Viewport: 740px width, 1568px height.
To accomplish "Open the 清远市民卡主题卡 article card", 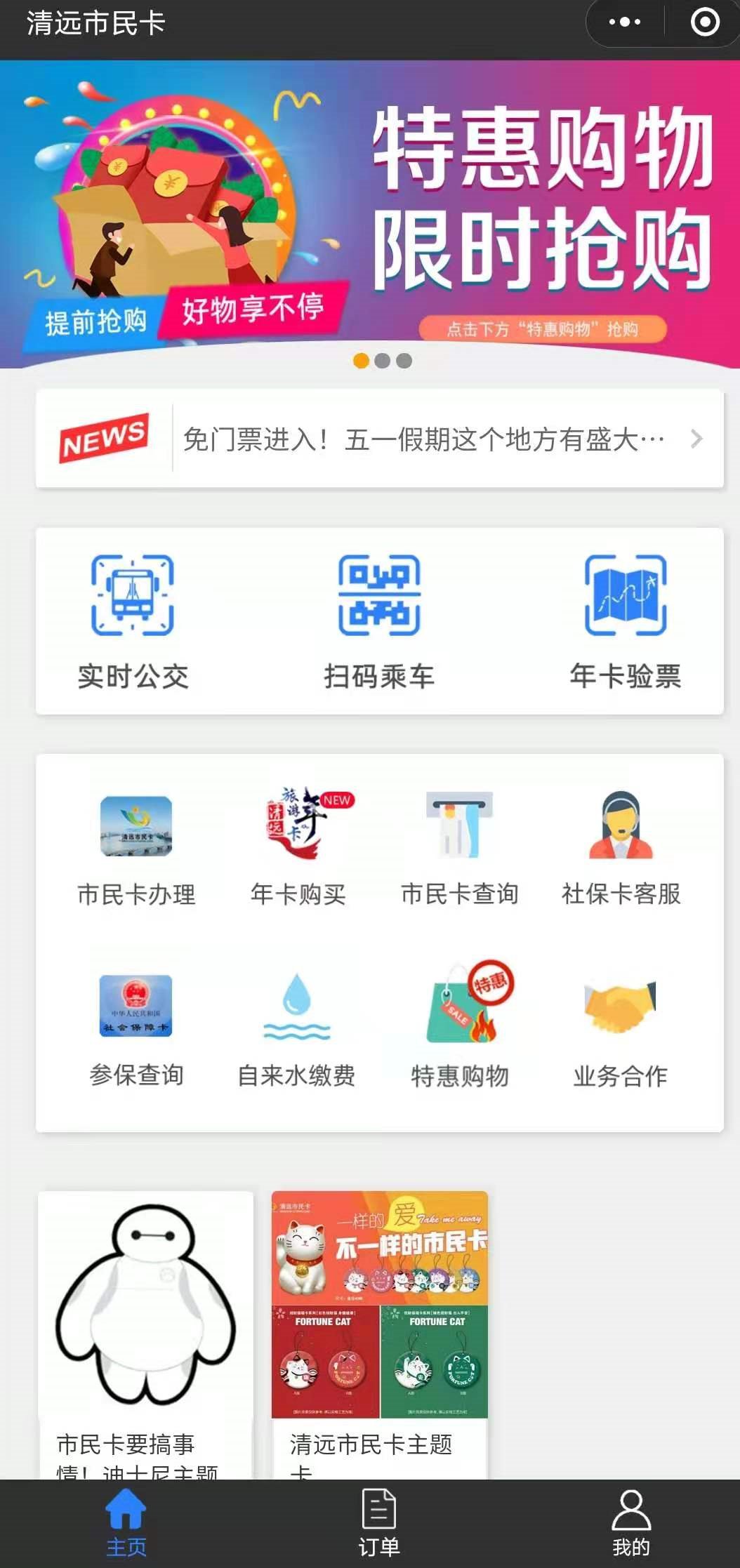I will point(379,1334).
